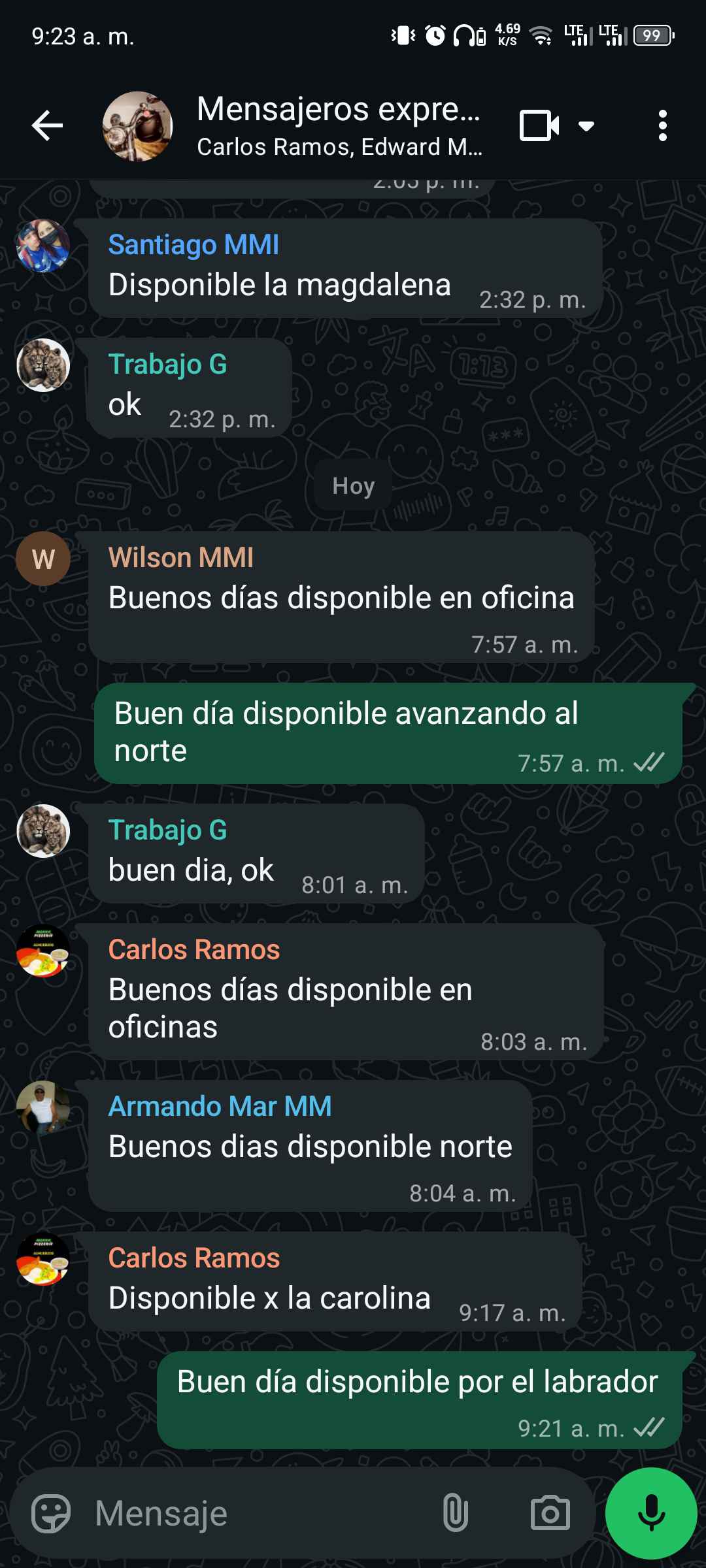Focus the Mensaje text field
706x1568 pixels.
(261, 1513)
